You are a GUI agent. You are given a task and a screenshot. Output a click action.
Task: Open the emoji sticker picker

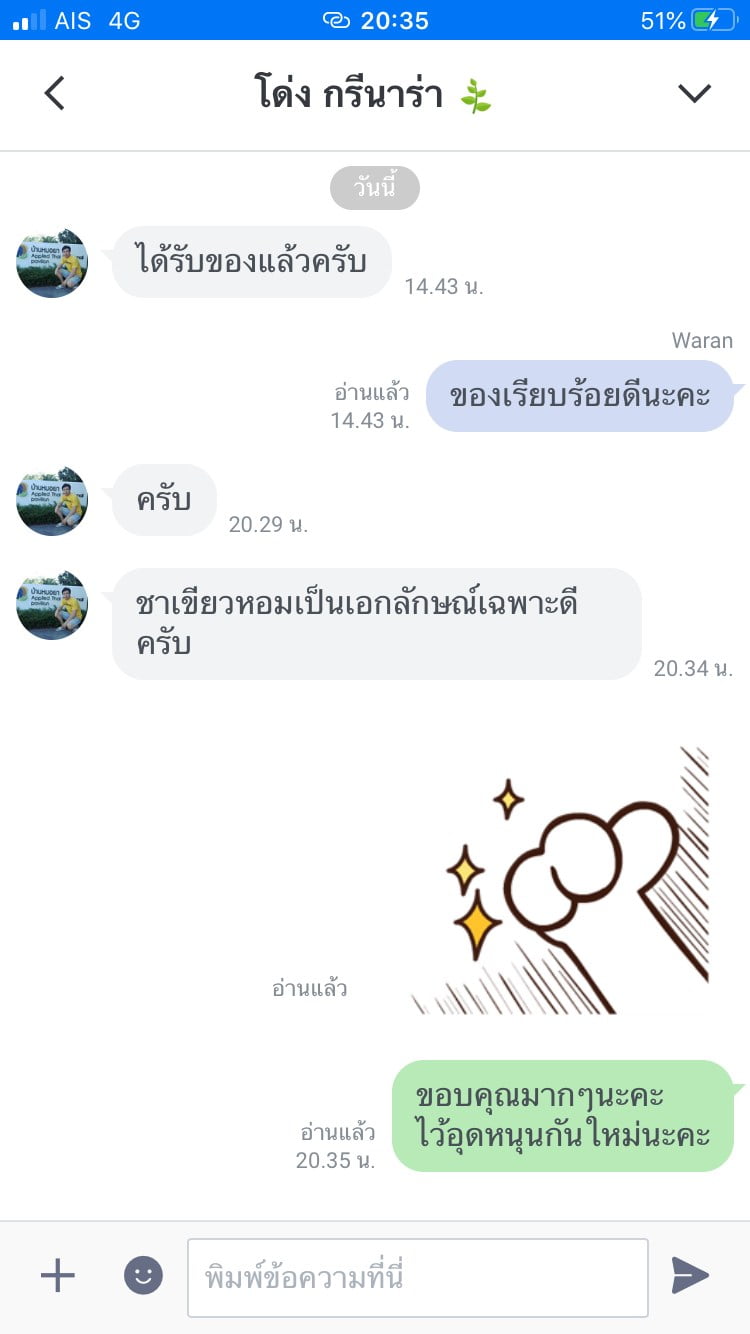click(x=143, y=1275)
